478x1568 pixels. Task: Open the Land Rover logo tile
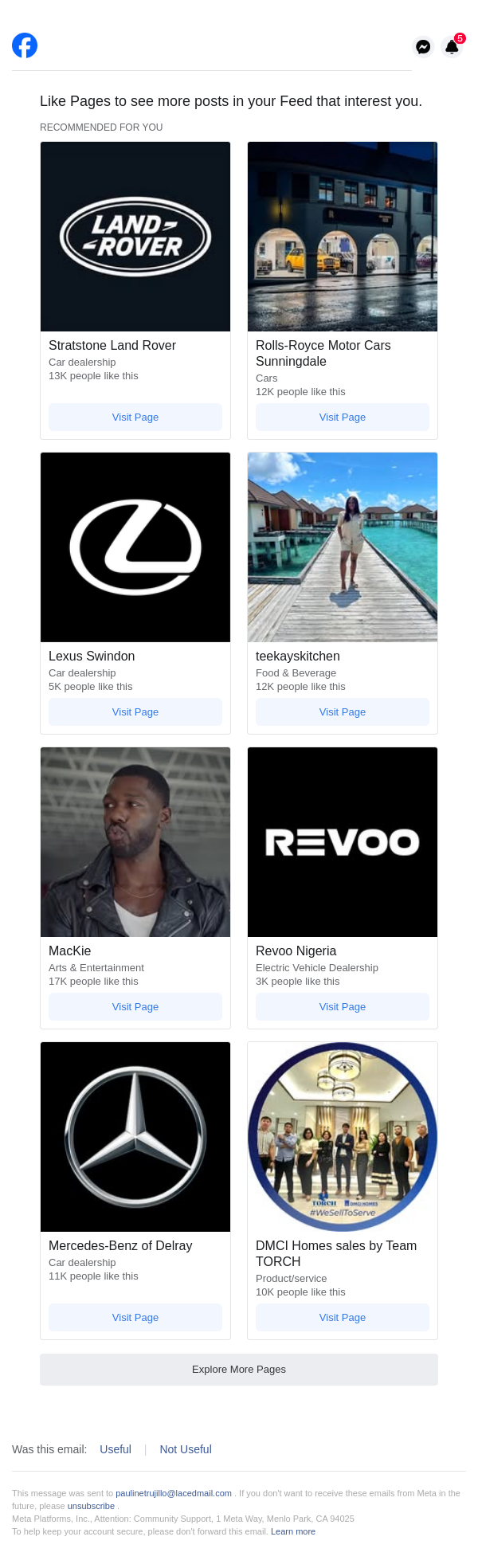point(135,237)
